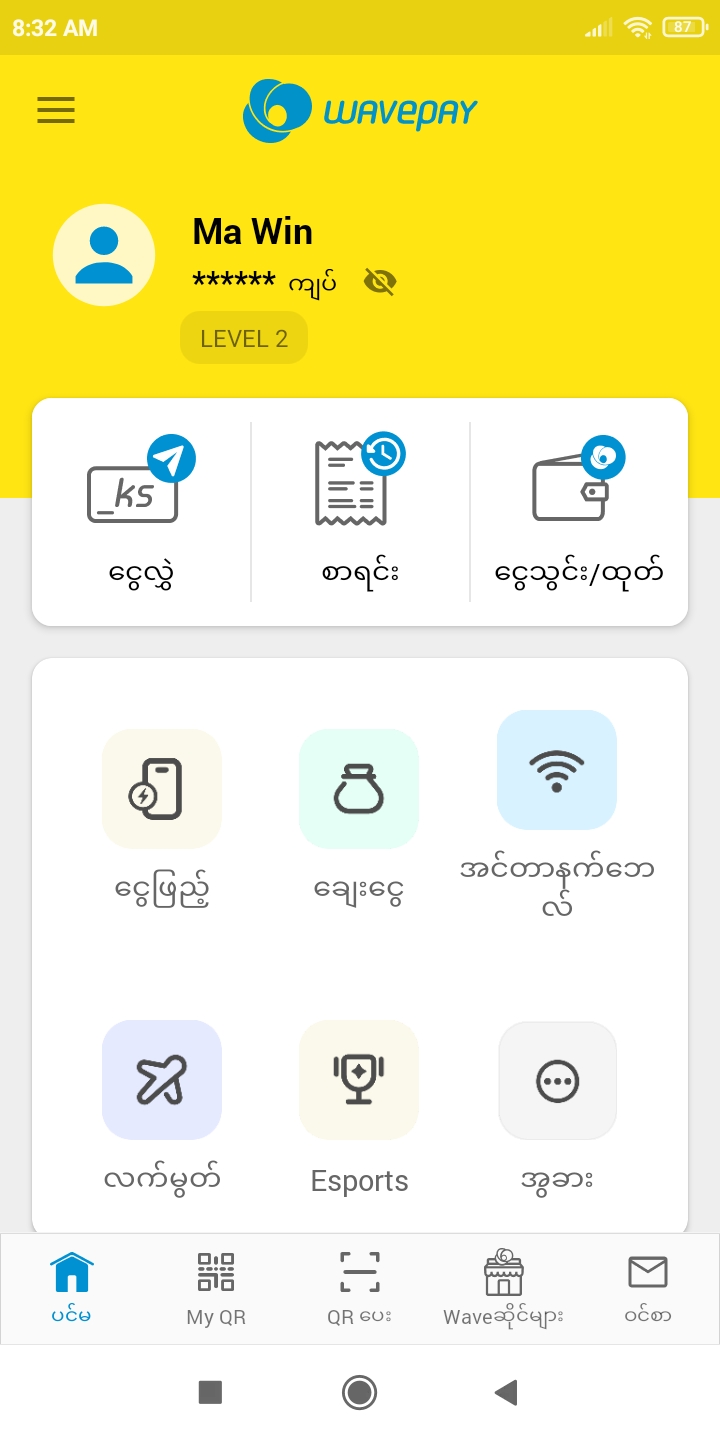
Task: Open ငွေလွှဲ money transfer
Action: [x=141, y=512]
